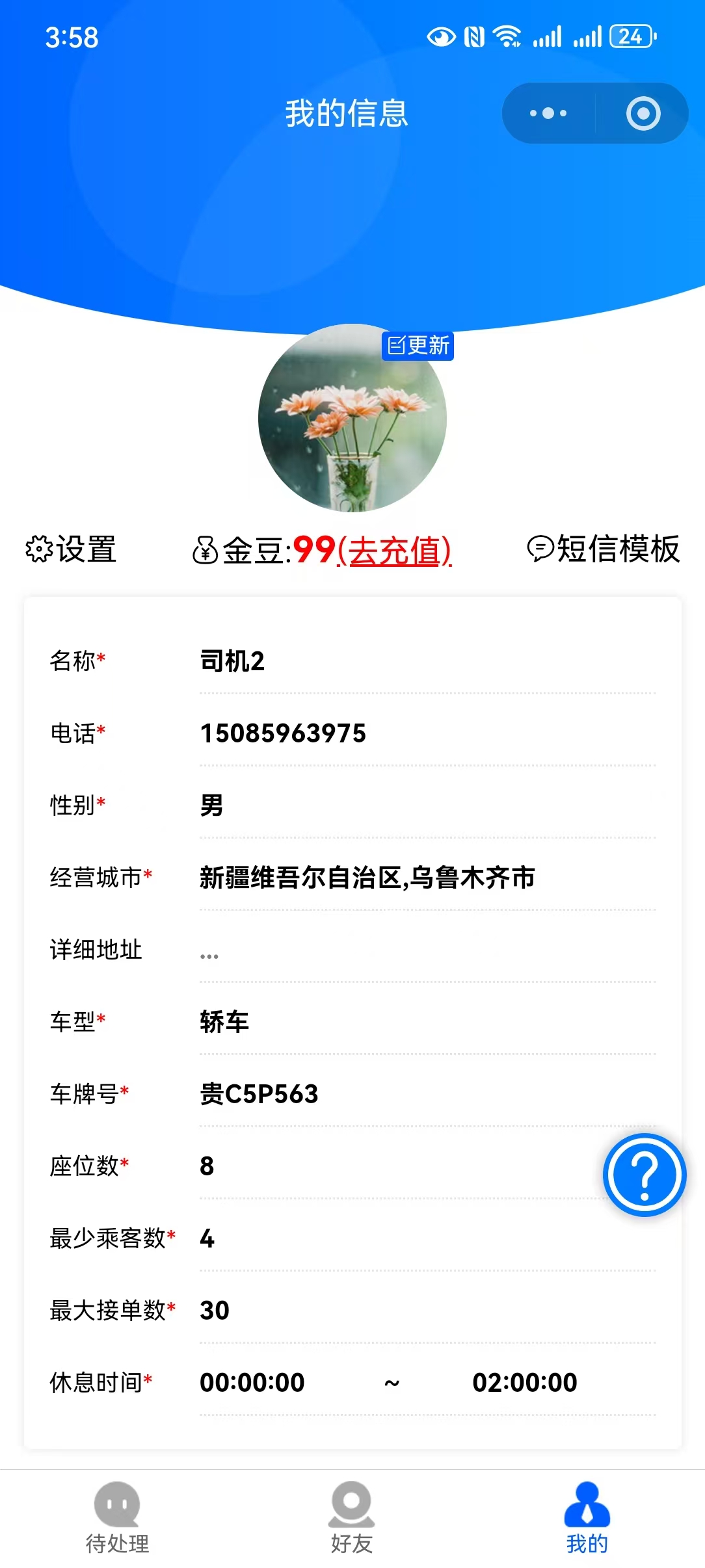Select the 我的 profile person icon
This screenshot has width=705, height=1568.
point(587,1507)
